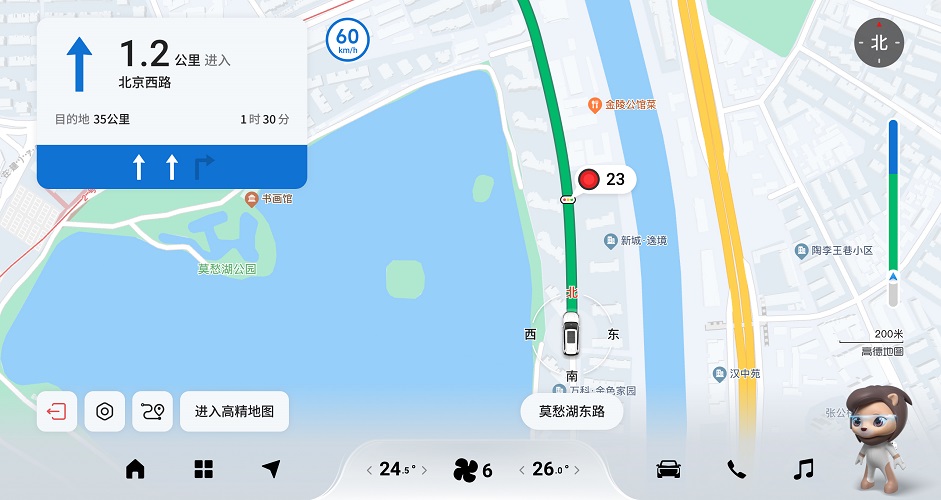941x500 pixels.
Task: Go to the home screen
Action: (135, 469)
